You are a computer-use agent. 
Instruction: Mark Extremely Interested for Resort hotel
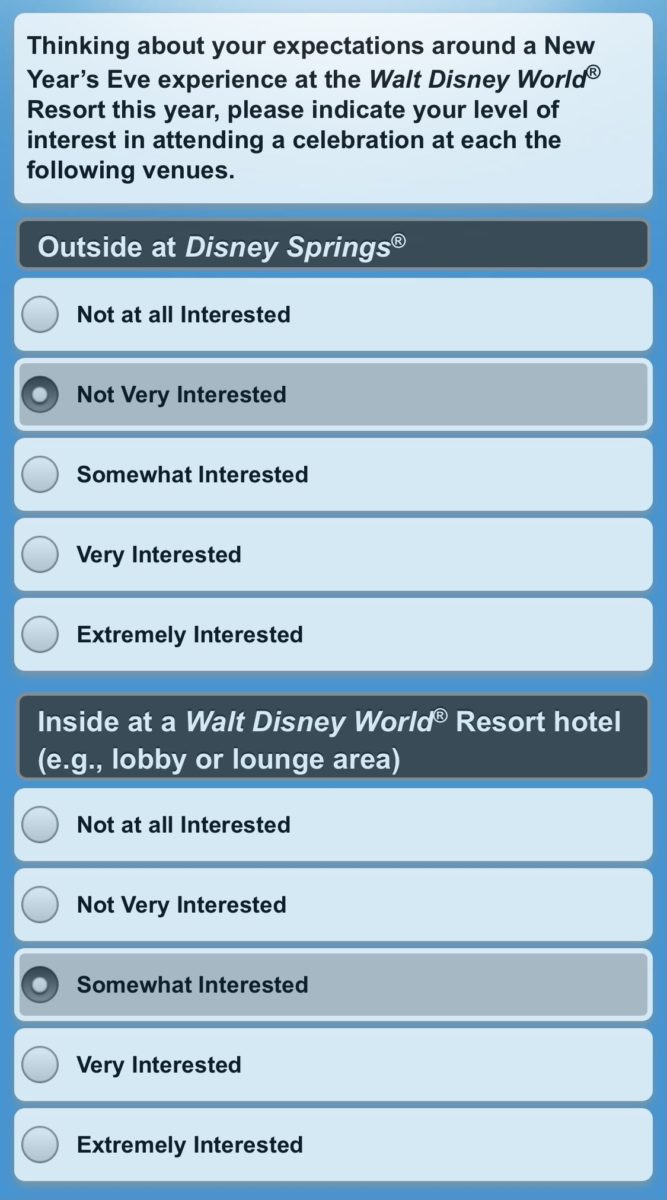pyautogui.click(x=41, y=1144)
